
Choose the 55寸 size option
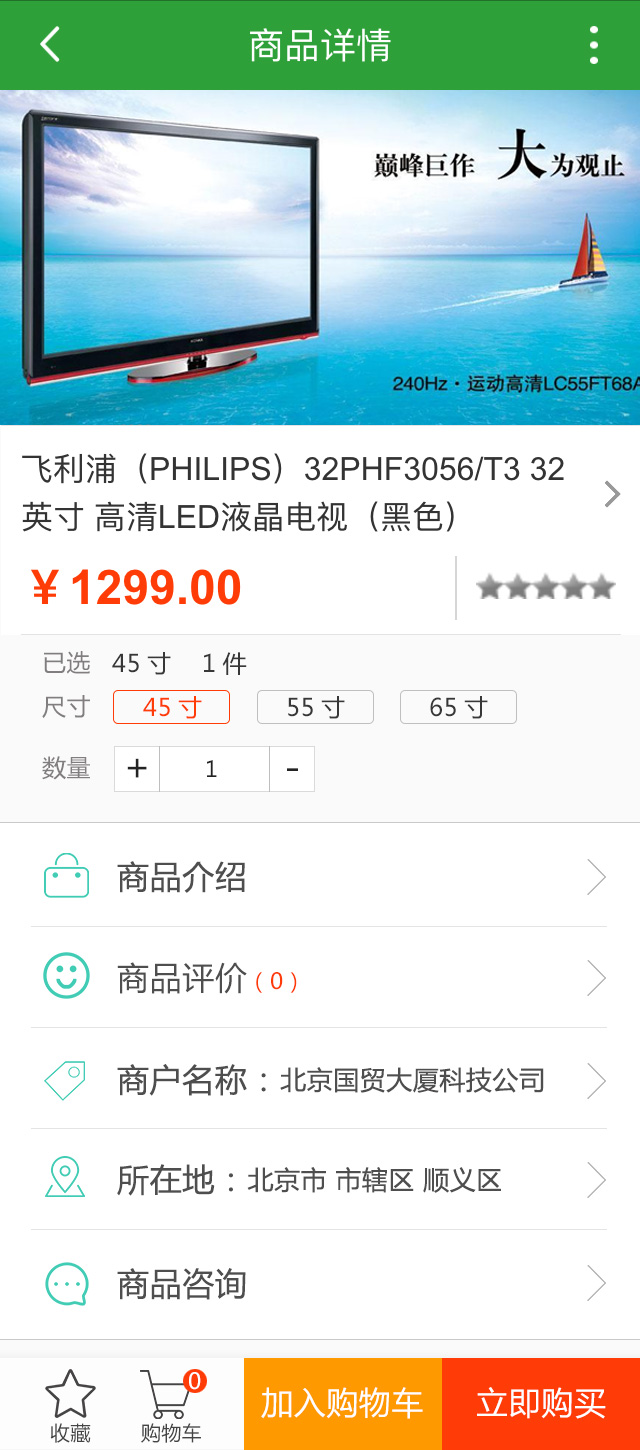click(x=315, y=707)
